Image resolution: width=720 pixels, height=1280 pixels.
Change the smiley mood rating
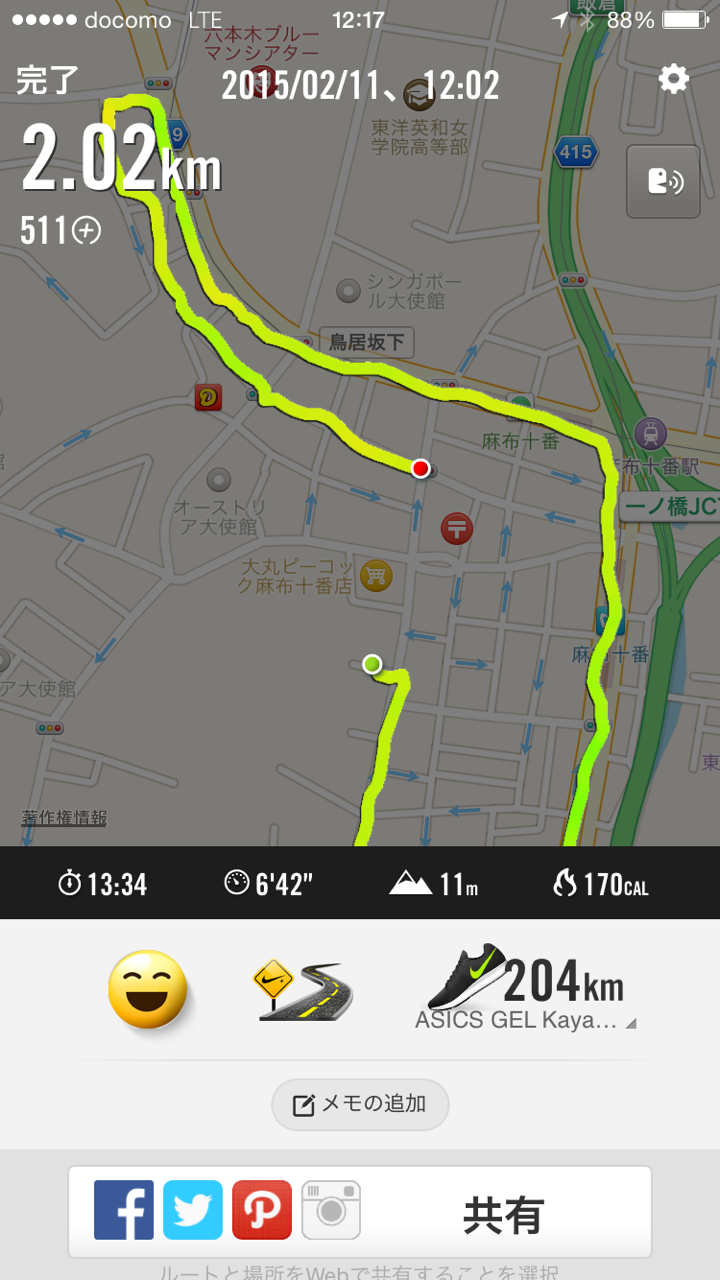148,989
